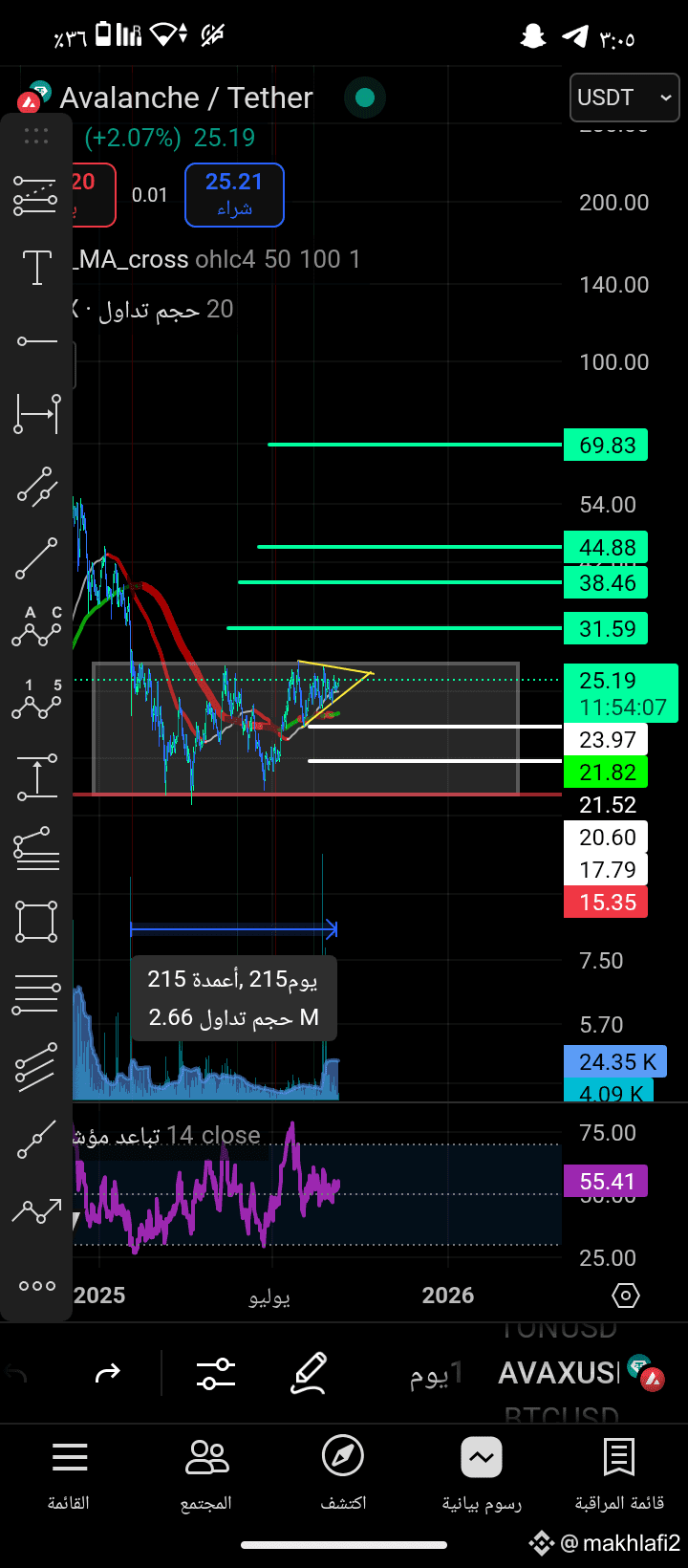This screenshot has width=688, height=1568.
Task: Open the AVAXUSD symbol selector
Action: click(560, 1374)
